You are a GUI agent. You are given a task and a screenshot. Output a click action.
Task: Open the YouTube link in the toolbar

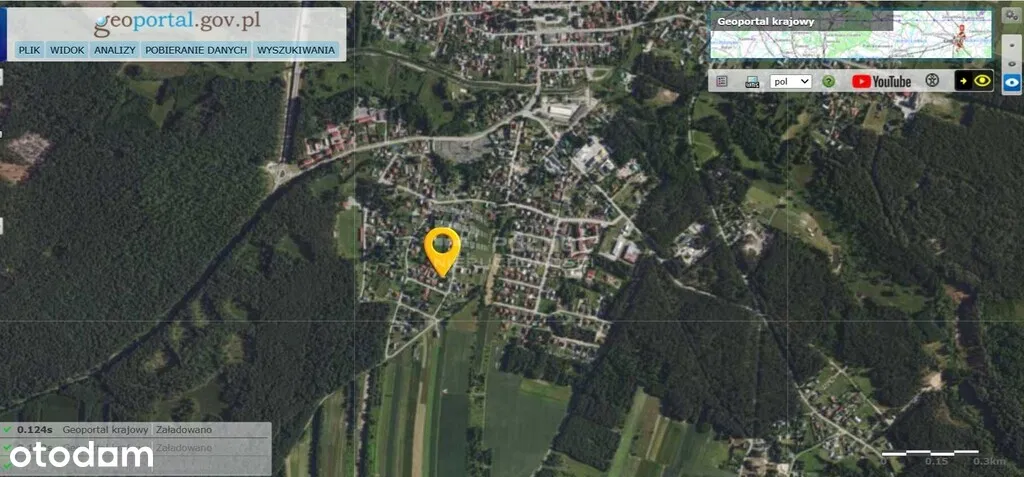click(x=881, y=81)
